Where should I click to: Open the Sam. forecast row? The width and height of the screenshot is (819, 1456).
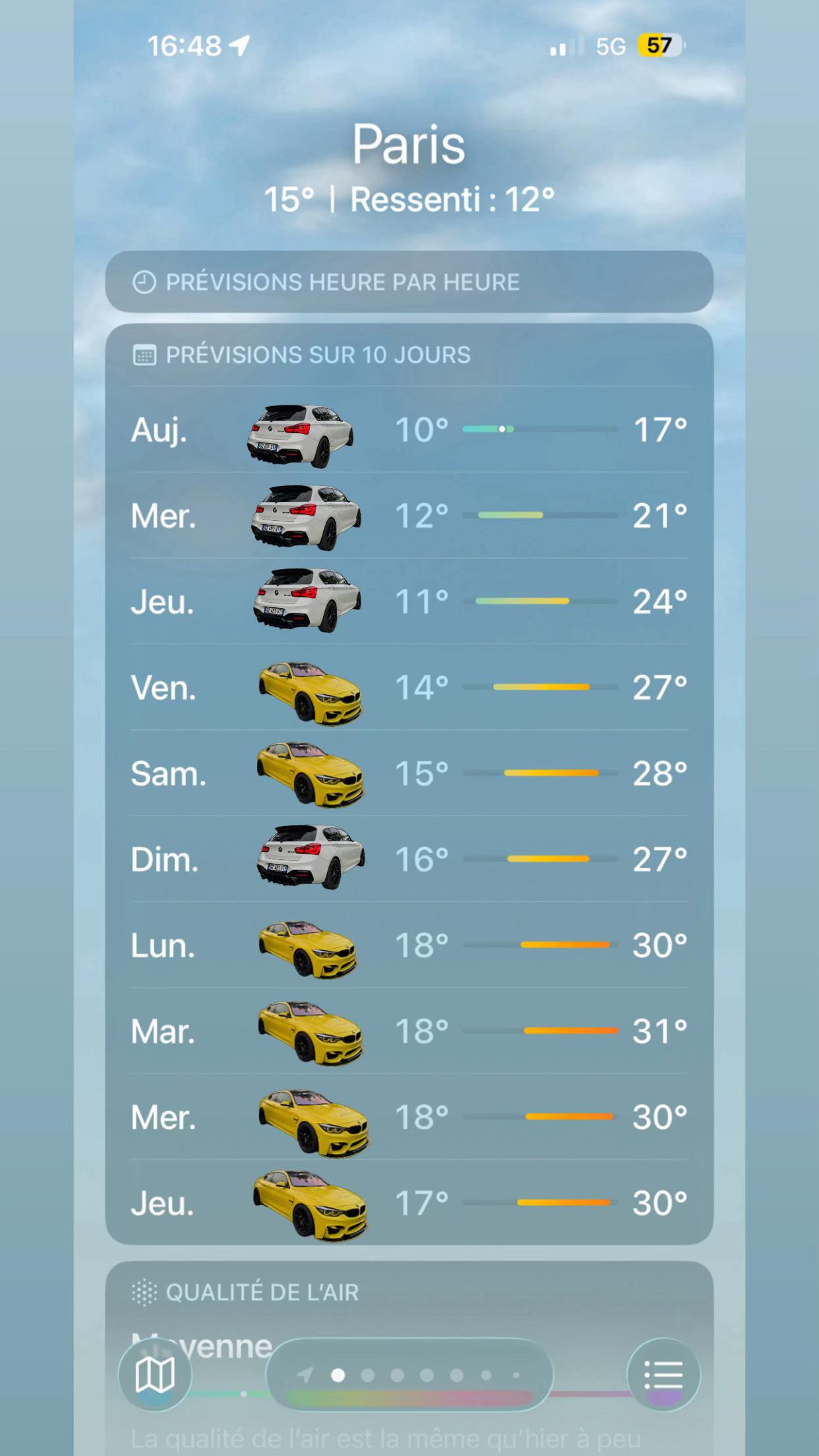pyautogui.click(x=409, y=773)
